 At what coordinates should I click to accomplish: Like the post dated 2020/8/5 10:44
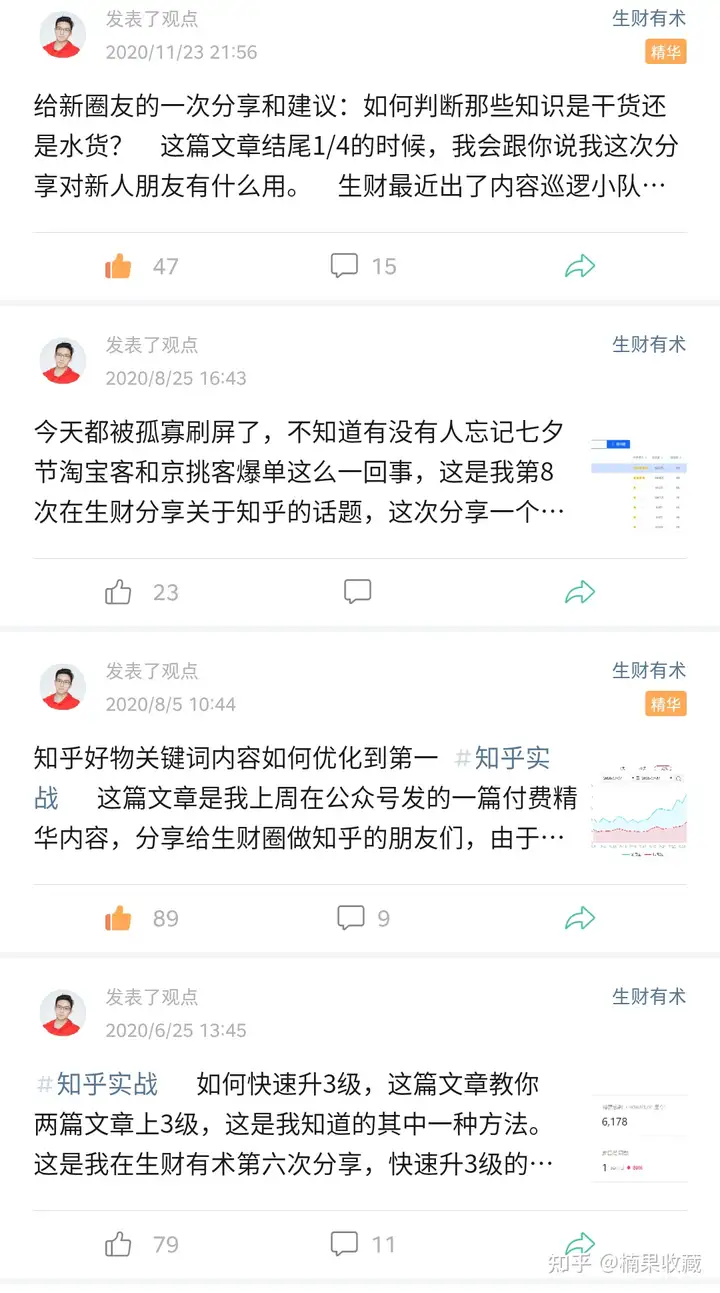tap(119, 918)
